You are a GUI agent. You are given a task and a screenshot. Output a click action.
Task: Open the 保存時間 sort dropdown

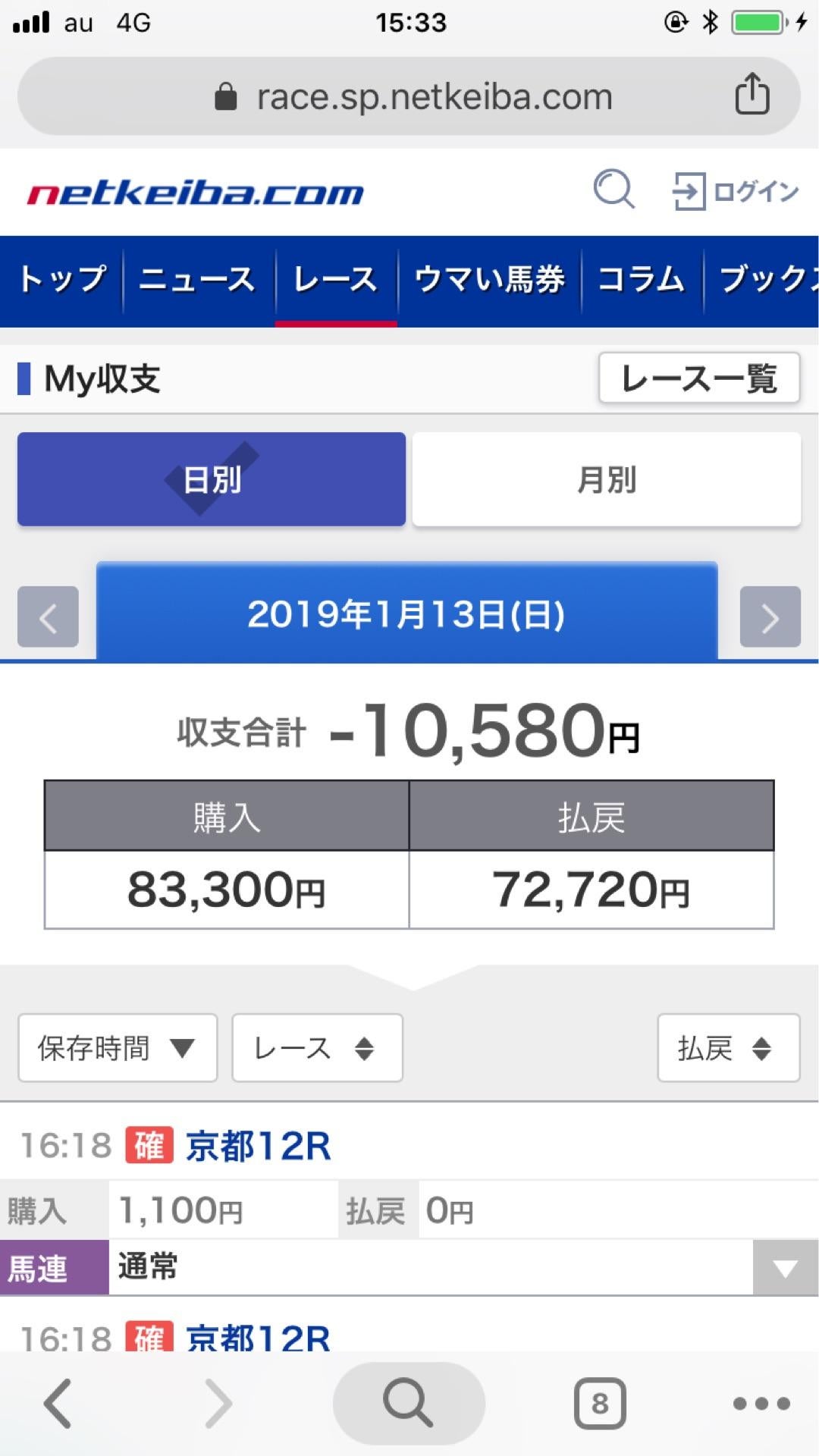click(118, 1049)
